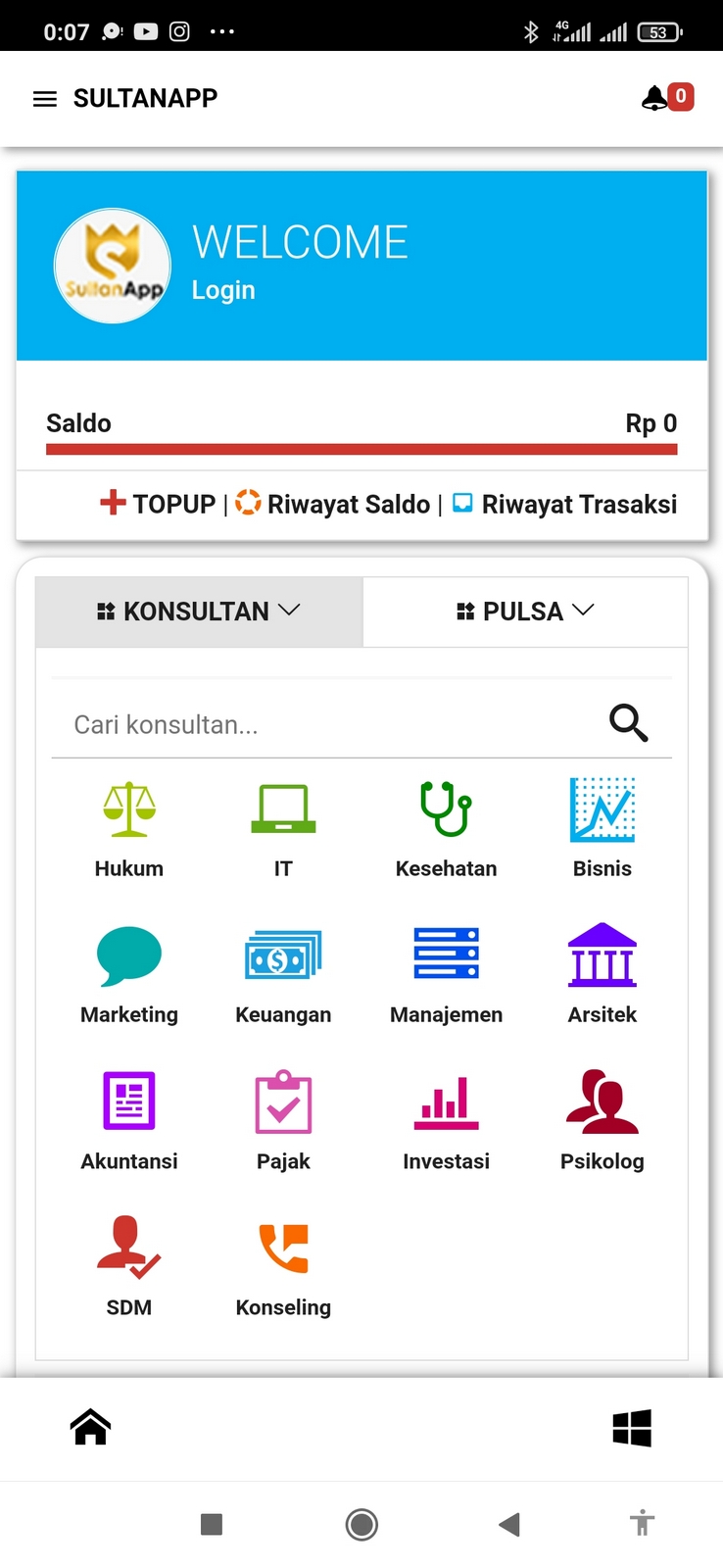Select the KONSULTAN tab
Viewport: 723px width, 1568px height.
pyautogui.click(x=199, y=612)
